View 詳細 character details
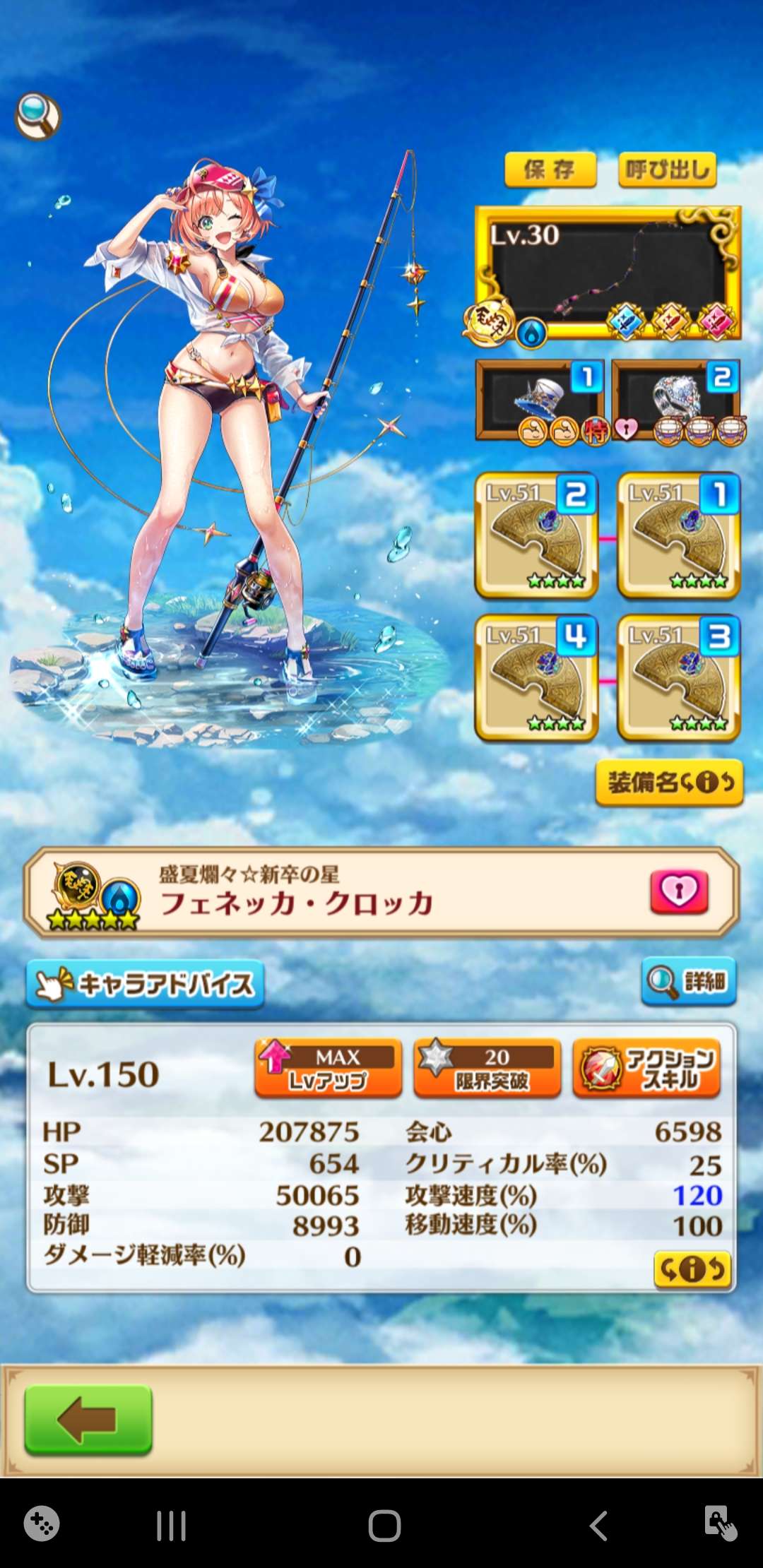Image resolution: width=763 pixels, height=1568 pixels. pyautogui.click(x=688, y=981)
